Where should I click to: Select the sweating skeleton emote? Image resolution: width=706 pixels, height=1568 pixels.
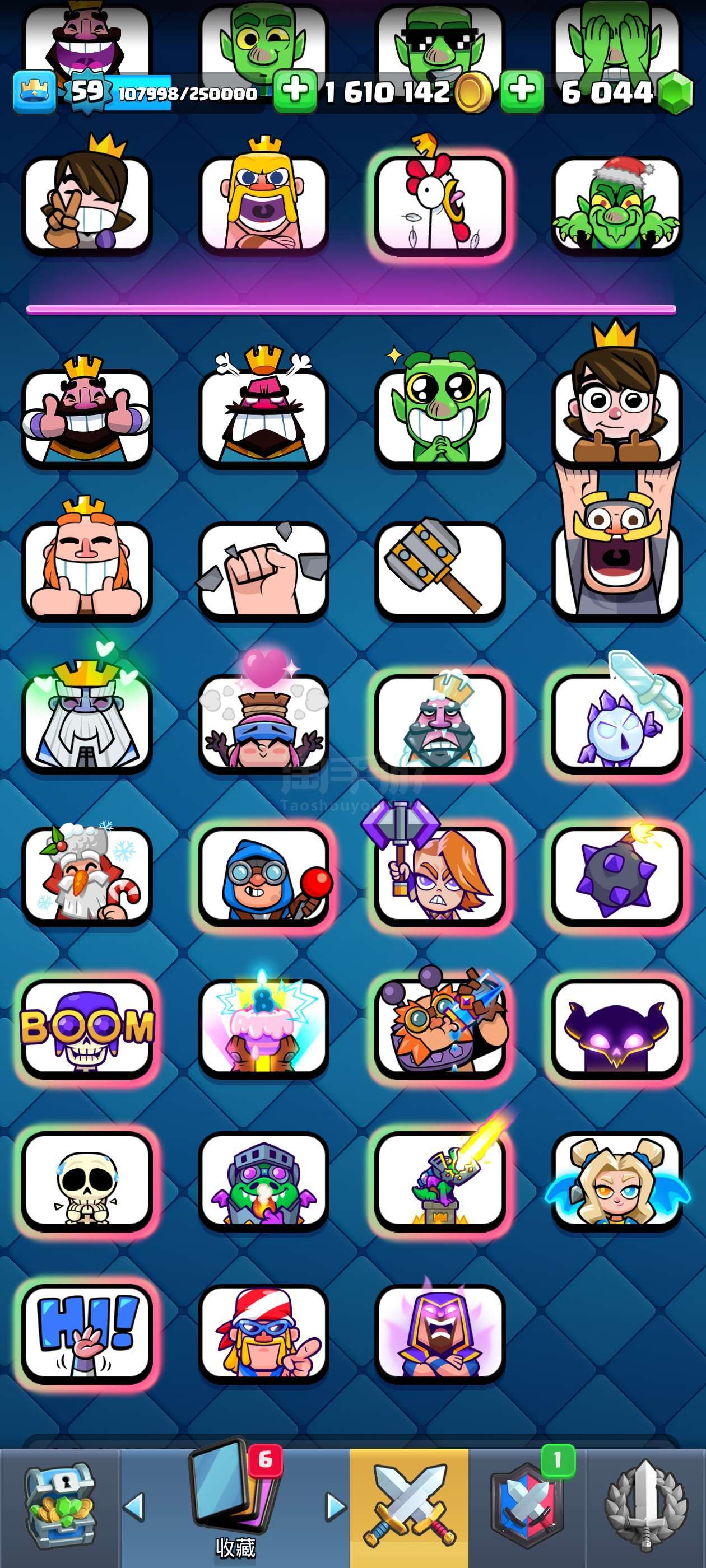[x=87, y=1181]
